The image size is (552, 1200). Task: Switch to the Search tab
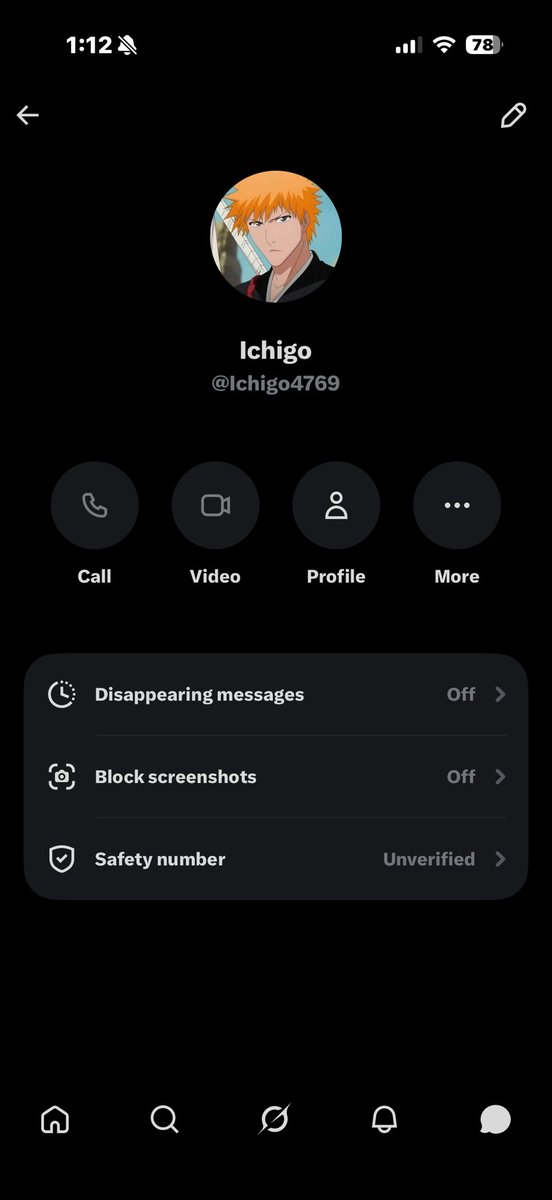(x=165, y=1119)
